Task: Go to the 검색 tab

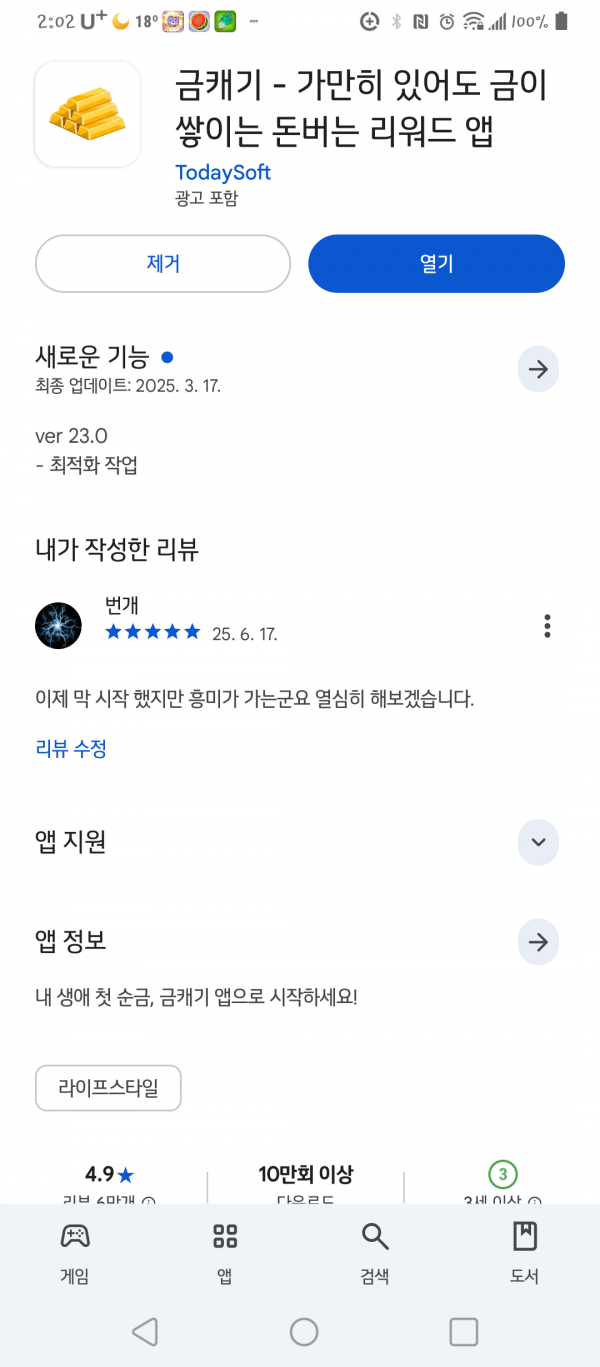Action: click(375, 1253)
